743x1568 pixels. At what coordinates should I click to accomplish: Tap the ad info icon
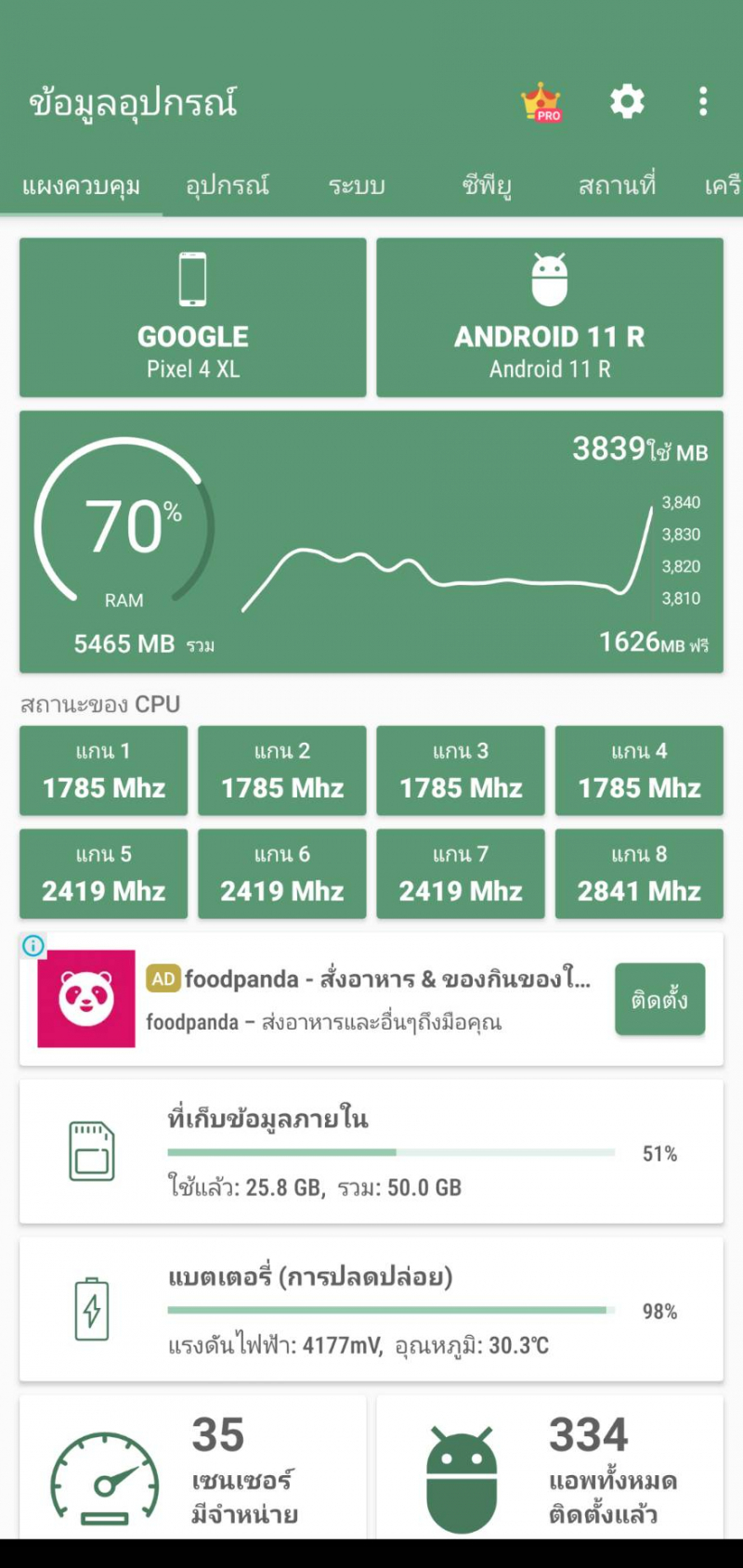[x=33, y=946]
